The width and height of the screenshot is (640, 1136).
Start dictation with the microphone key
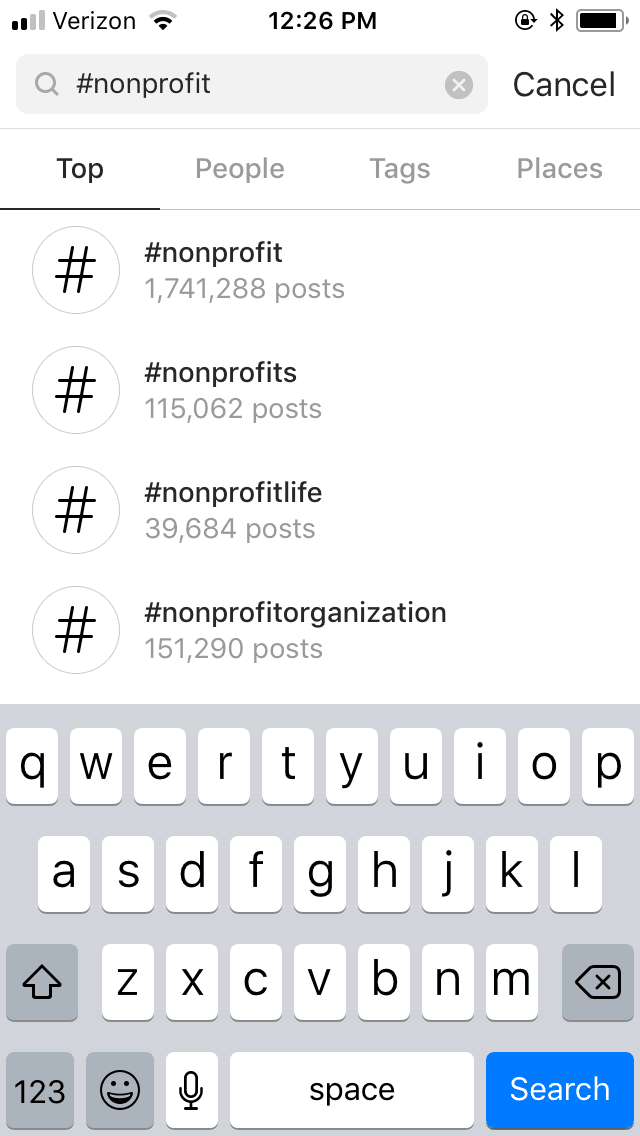191,1090
